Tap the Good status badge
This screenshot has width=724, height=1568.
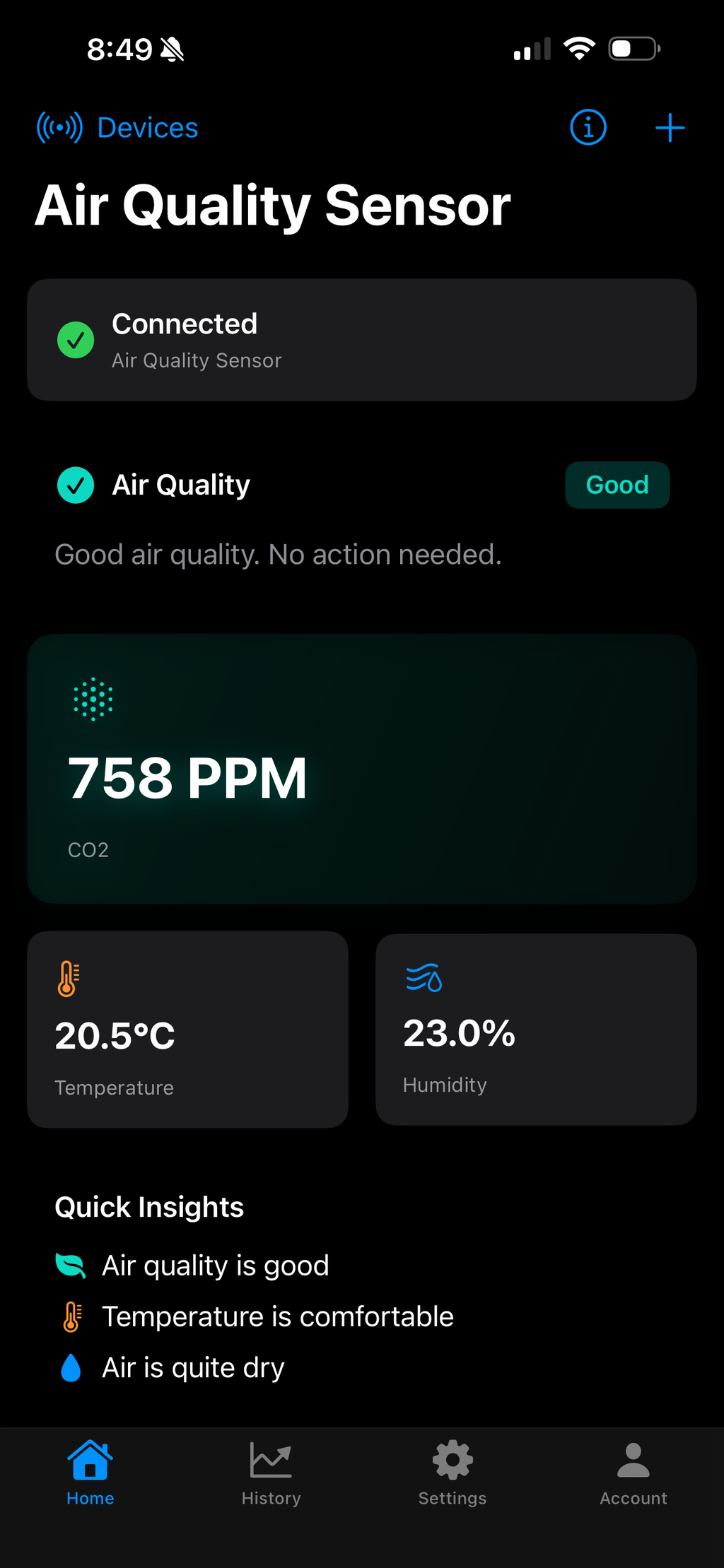(617, 485)
